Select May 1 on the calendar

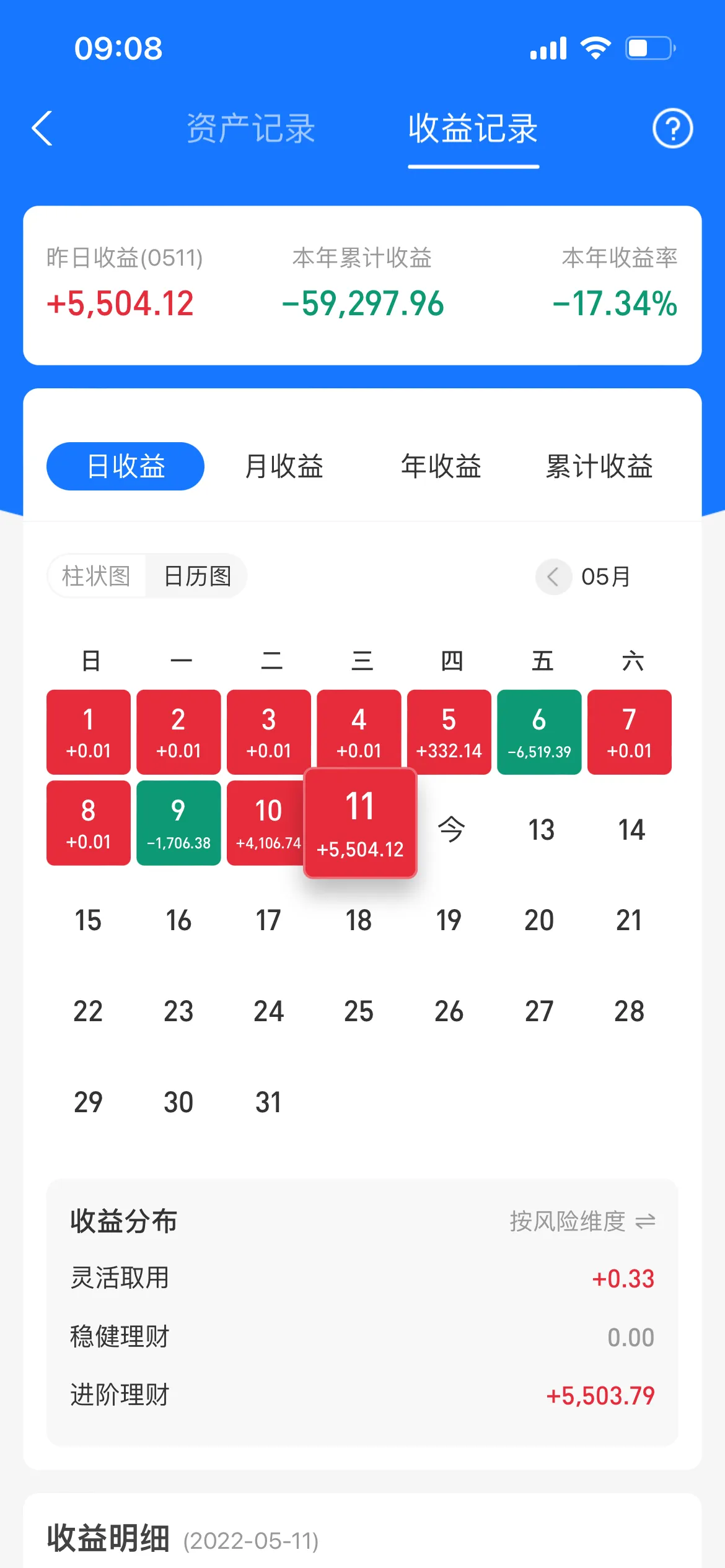88,732
